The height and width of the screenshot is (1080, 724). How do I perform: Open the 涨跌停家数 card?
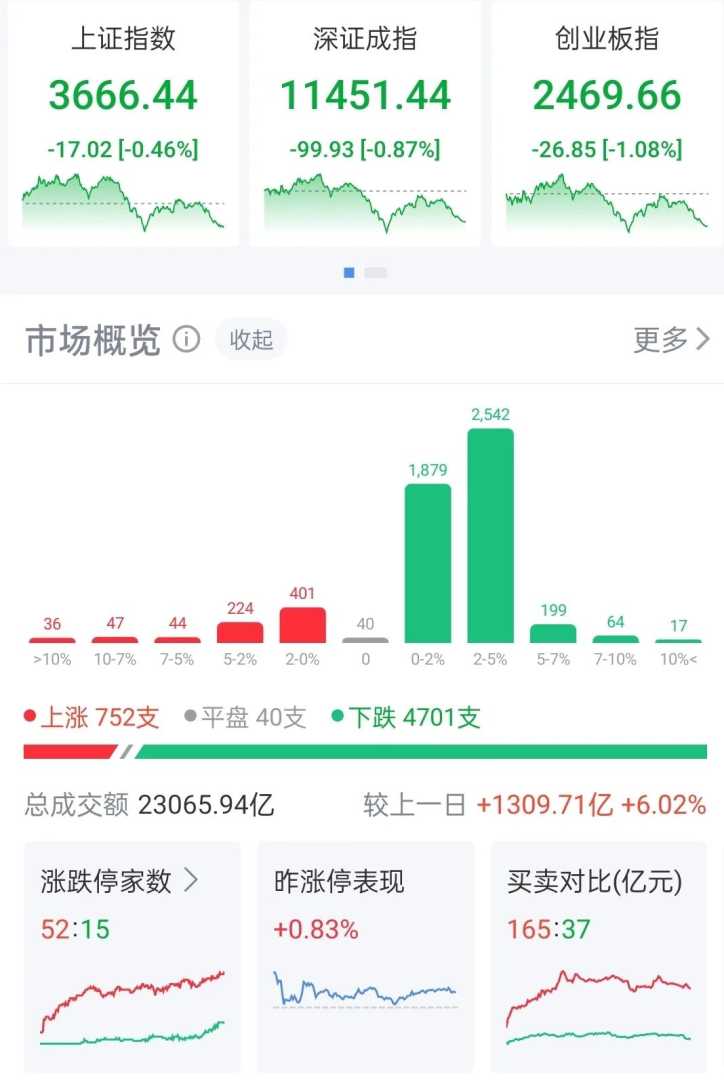pos(132,955)
